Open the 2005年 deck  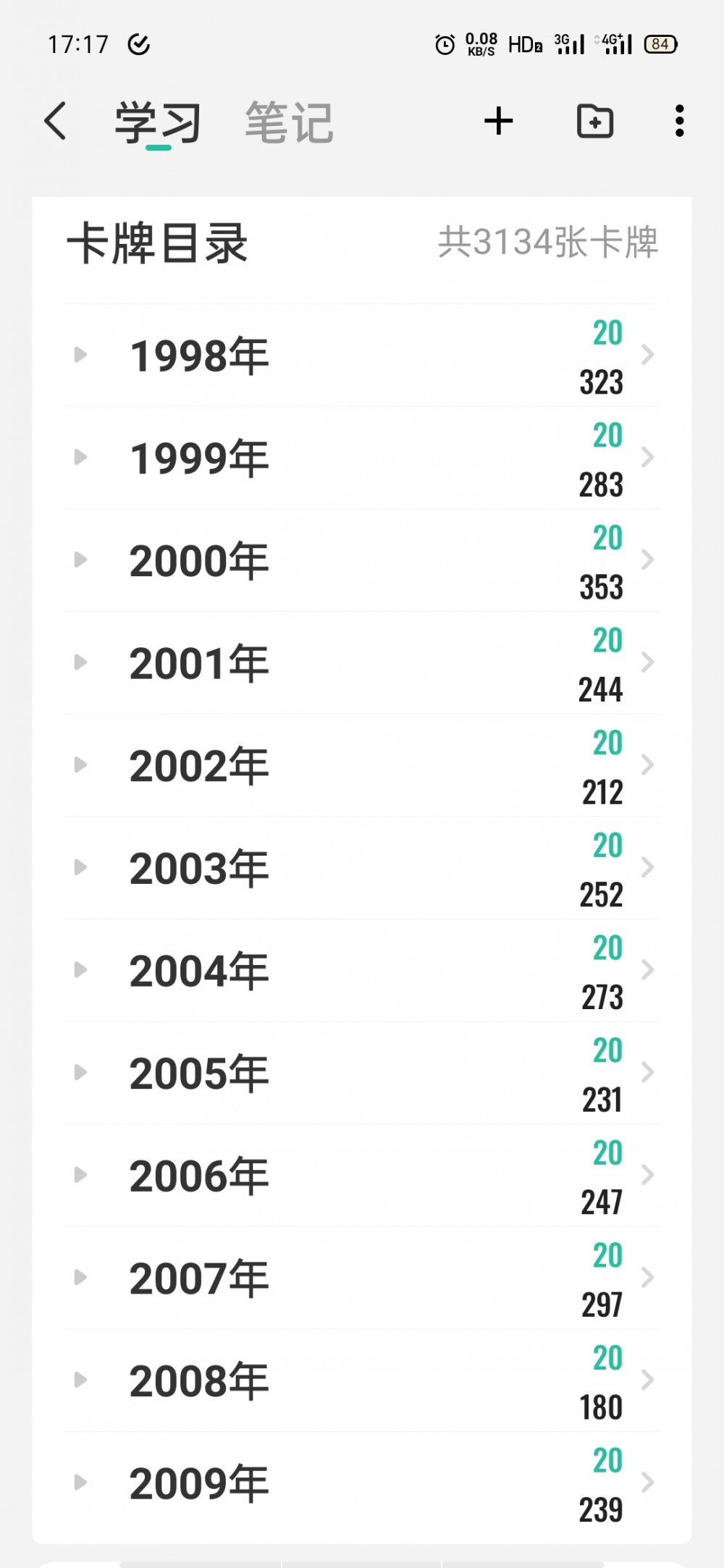[362, 1073]
